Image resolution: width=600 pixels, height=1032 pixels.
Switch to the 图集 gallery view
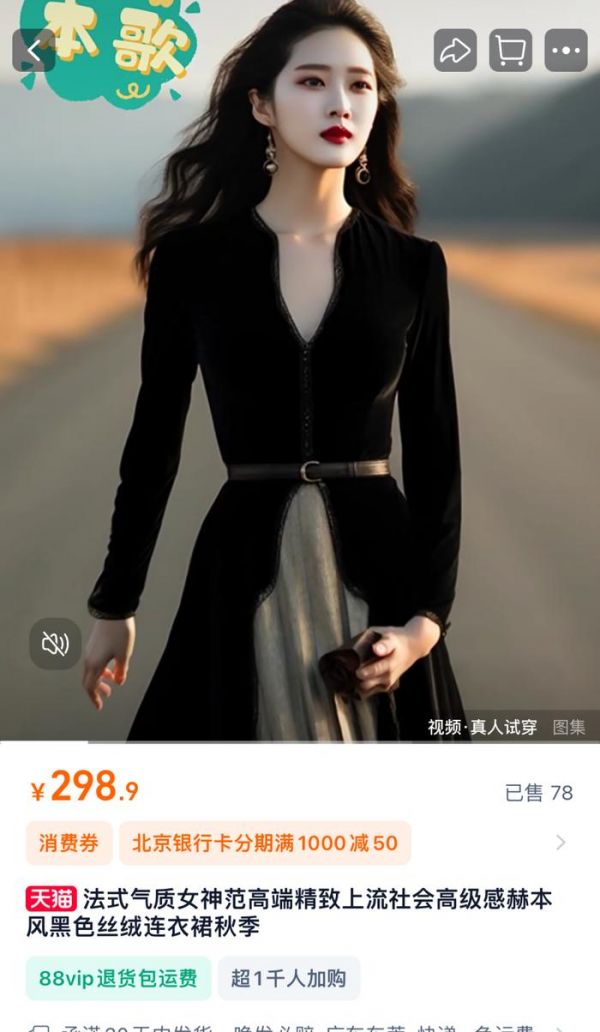click(569, 727)
